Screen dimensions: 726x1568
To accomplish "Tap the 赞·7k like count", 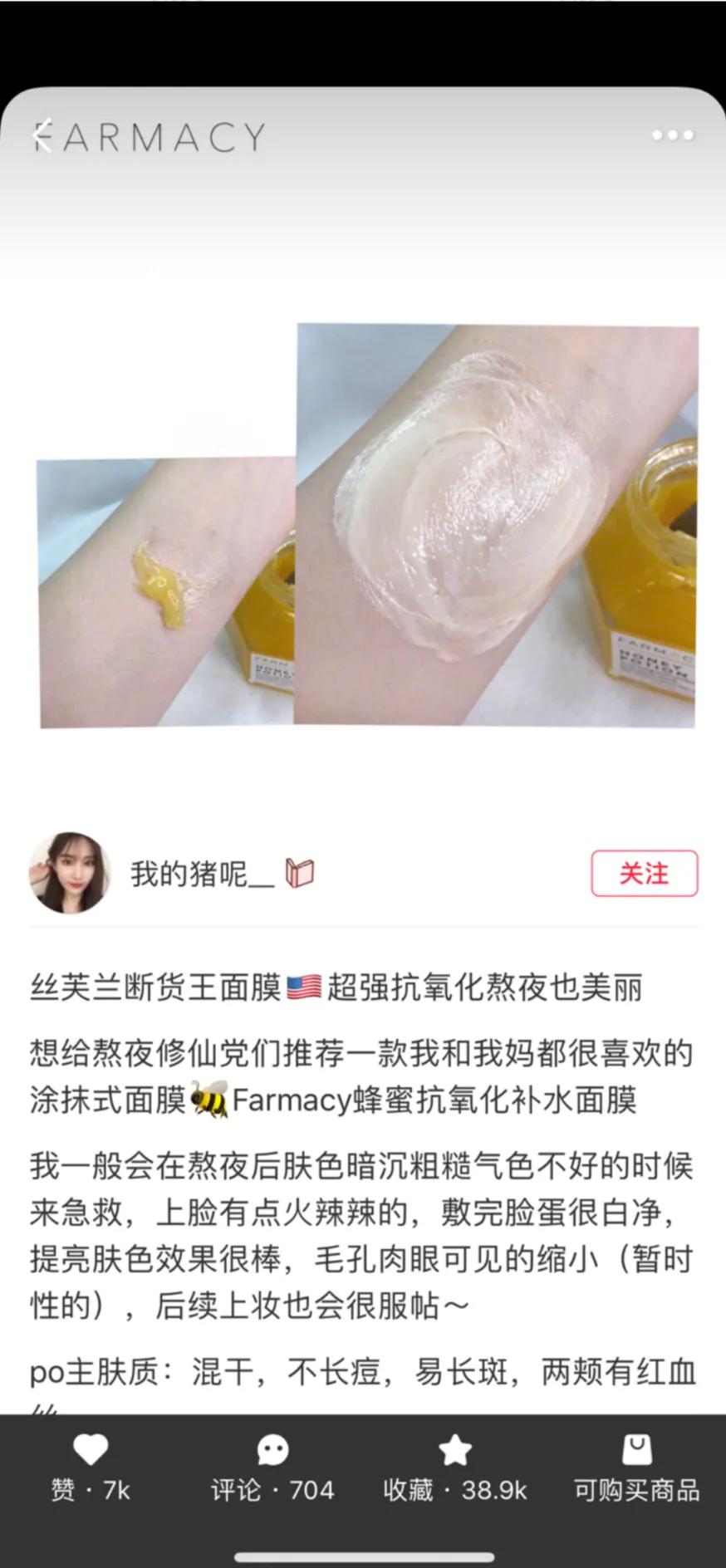I will pyautogui.click(x=89, y=1487).
